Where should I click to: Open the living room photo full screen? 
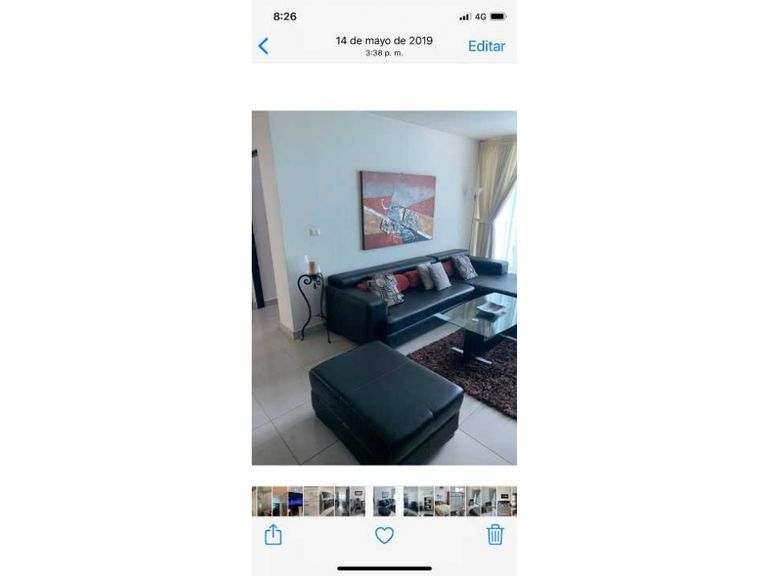coord(384,288)
